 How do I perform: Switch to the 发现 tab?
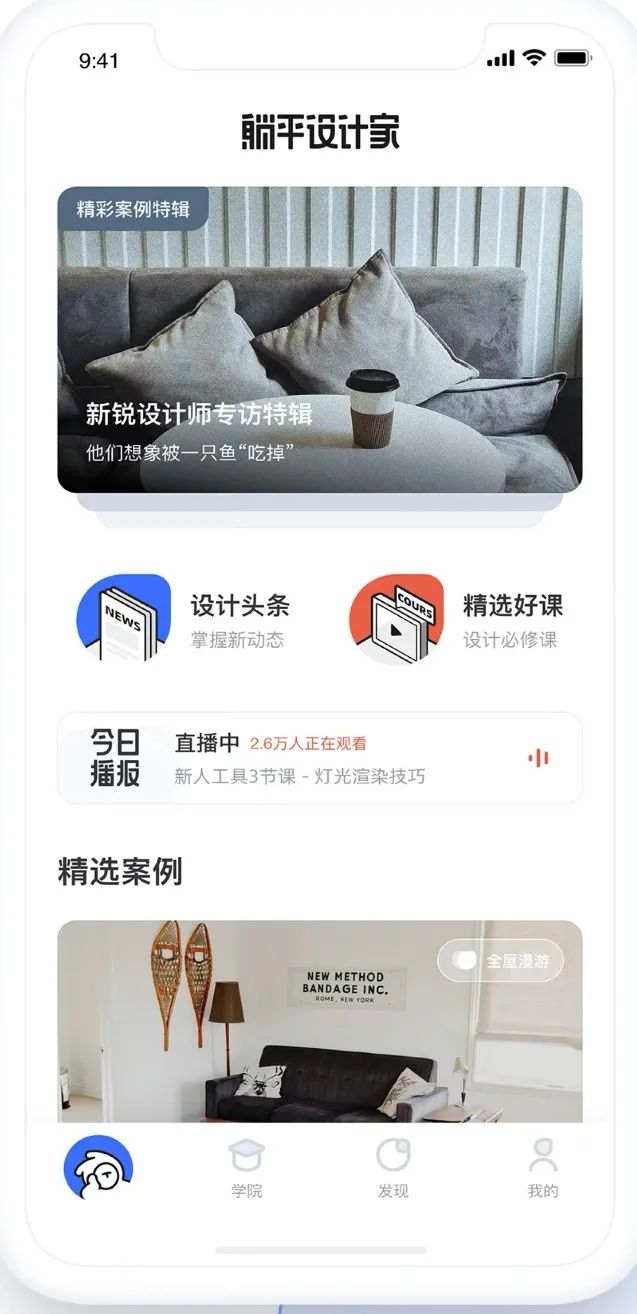click(x=393, y=1168)
